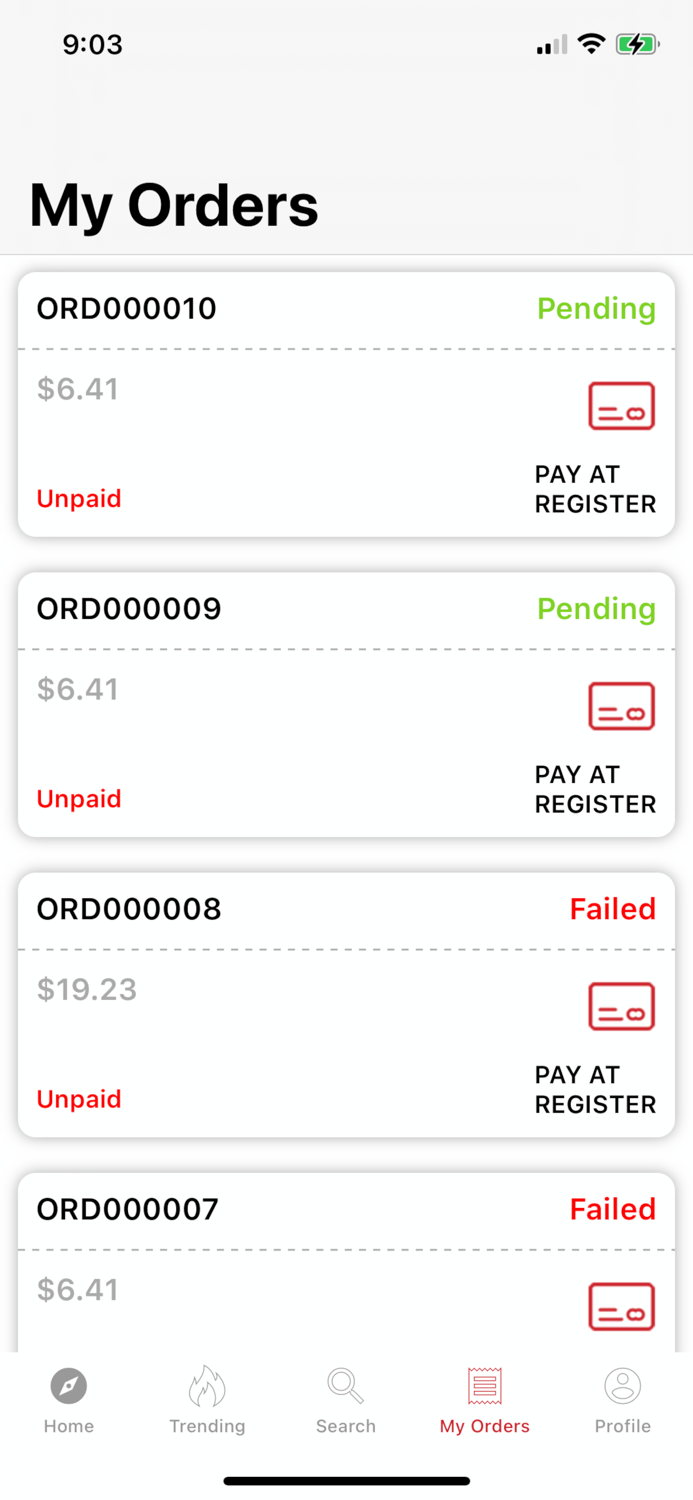Image resolution: width=693 pixels, height=1500 pixels.
Task: Open order ORD000010 details
Action: (346, 404)
